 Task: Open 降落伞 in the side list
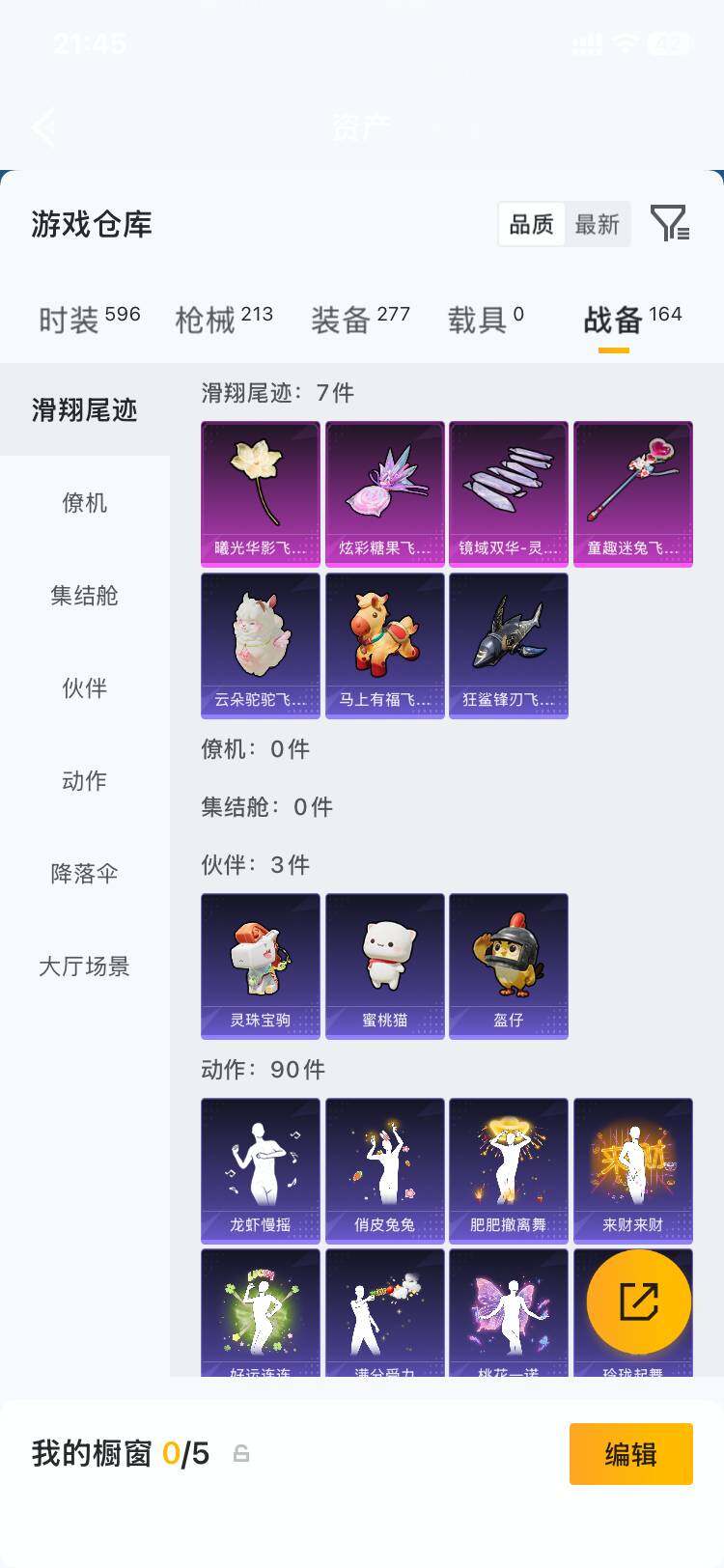[x=85, y=873]
